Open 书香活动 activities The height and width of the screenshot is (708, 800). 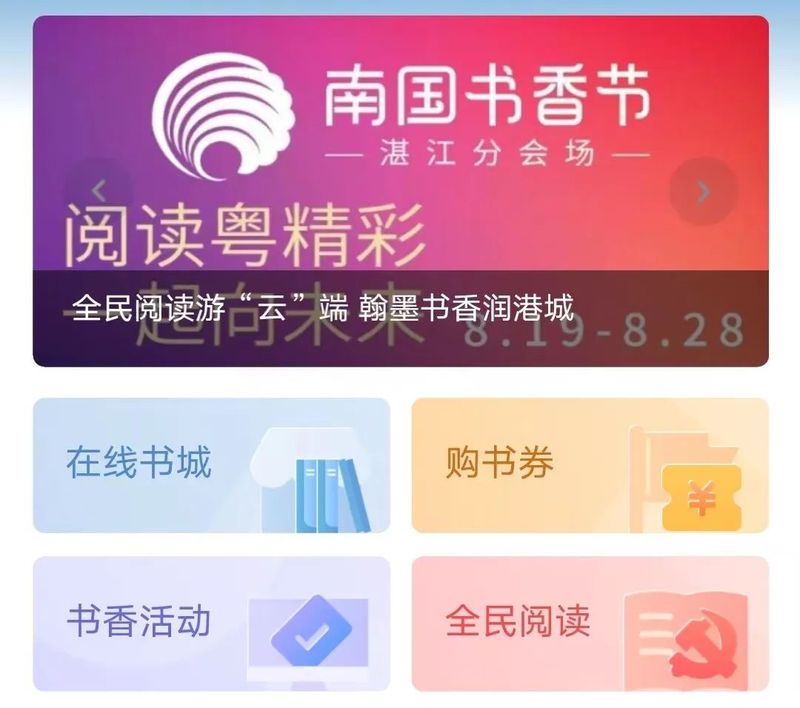(x=211, y=623)
